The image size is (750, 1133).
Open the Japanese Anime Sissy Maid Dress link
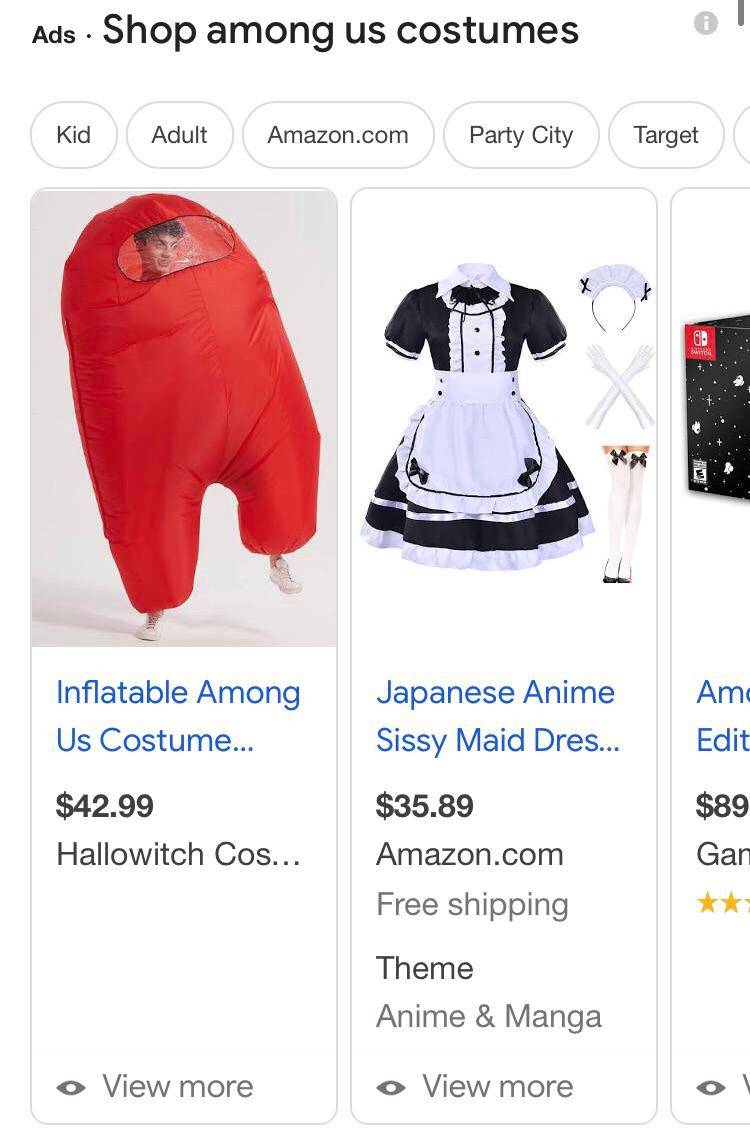(x=497, y=716)
